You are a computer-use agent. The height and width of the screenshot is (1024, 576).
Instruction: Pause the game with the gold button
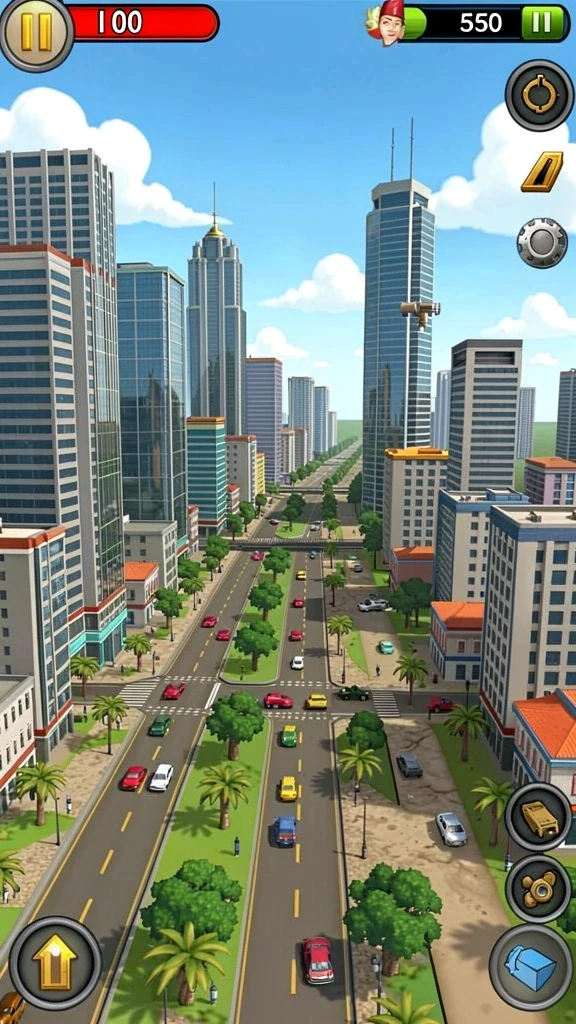point(37,32)
